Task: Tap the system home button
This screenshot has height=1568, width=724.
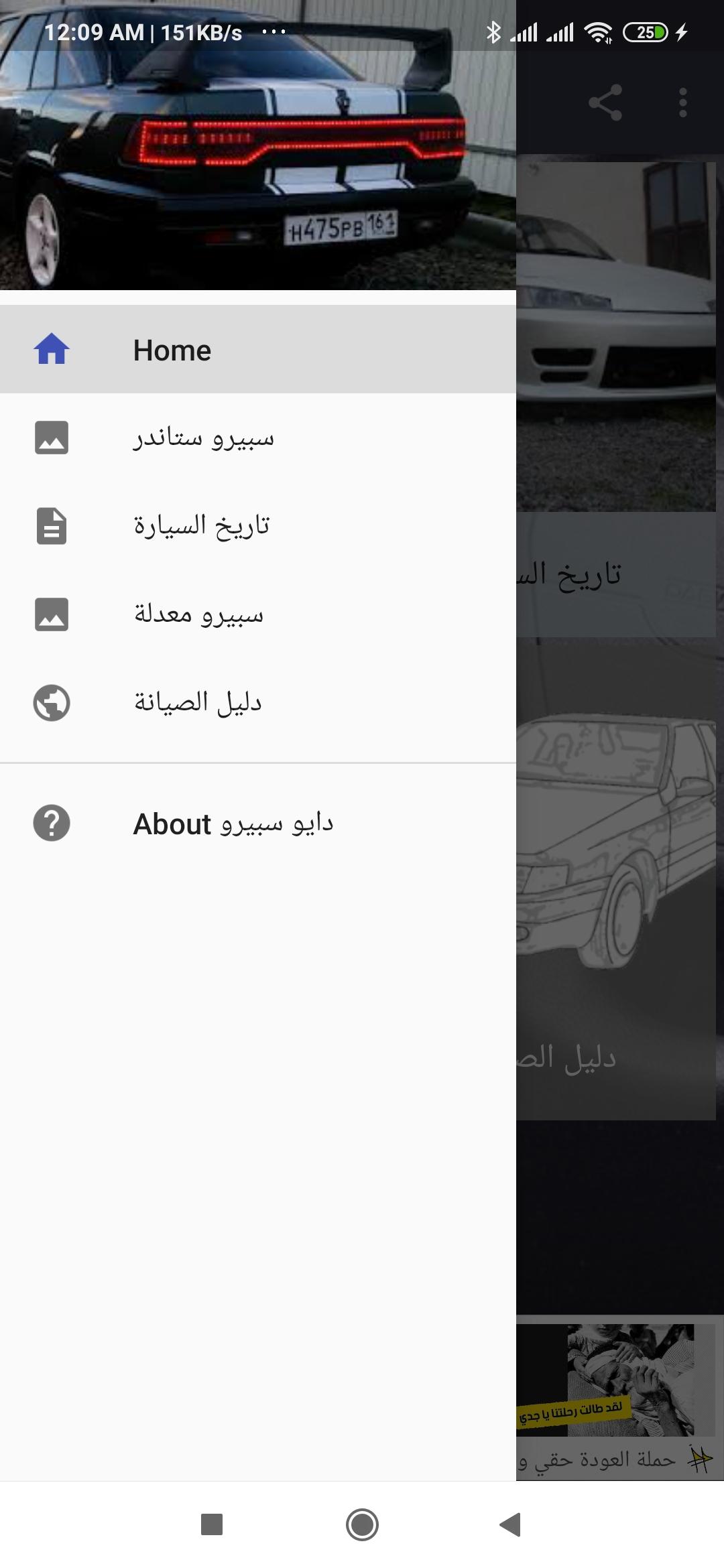Action: coord(362,1524)
